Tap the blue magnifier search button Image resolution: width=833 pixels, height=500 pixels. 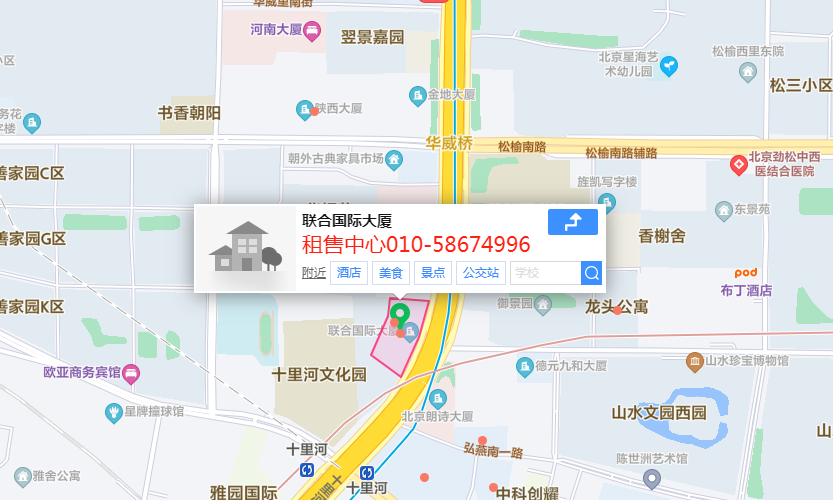(x=591, y=273)
